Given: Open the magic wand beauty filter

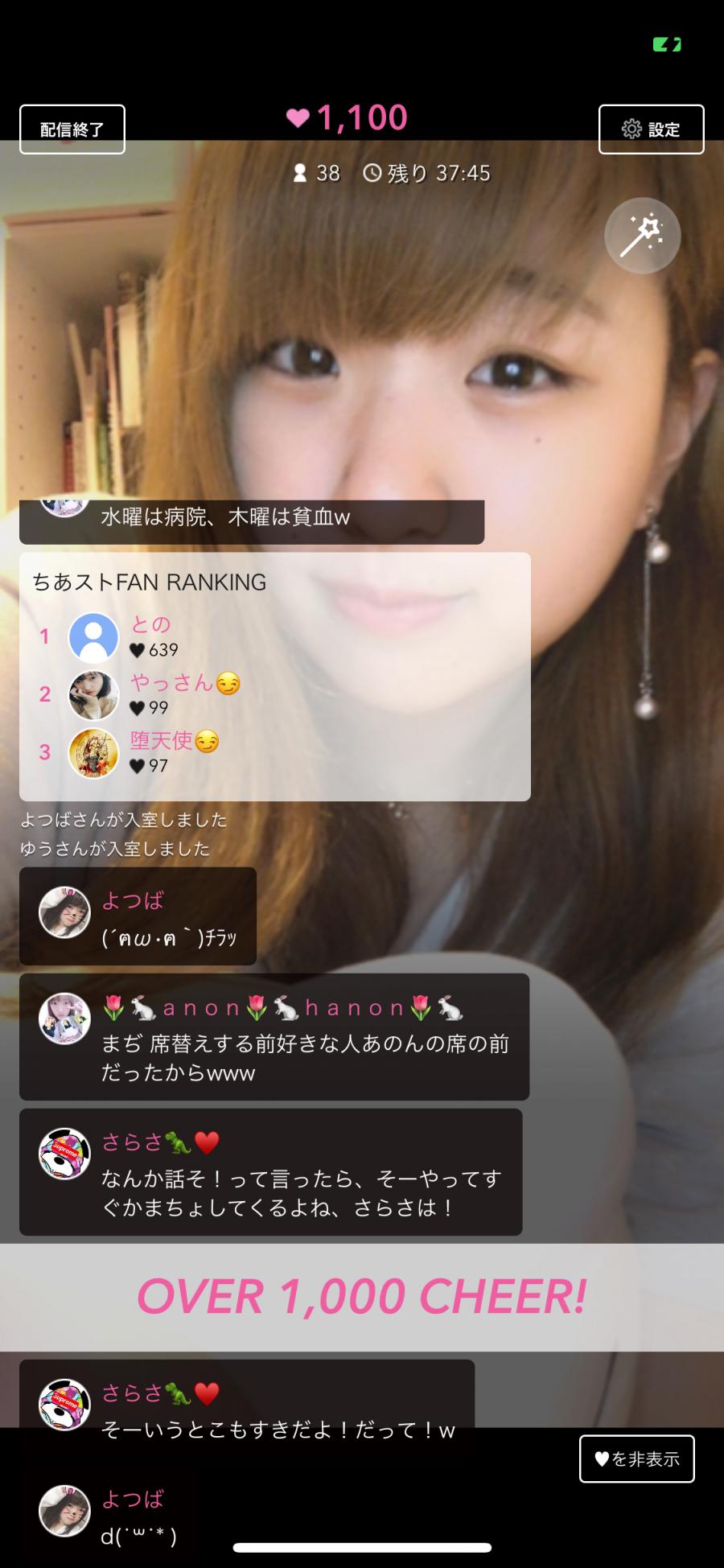Looking at the screenshot, I should point(642,236).
